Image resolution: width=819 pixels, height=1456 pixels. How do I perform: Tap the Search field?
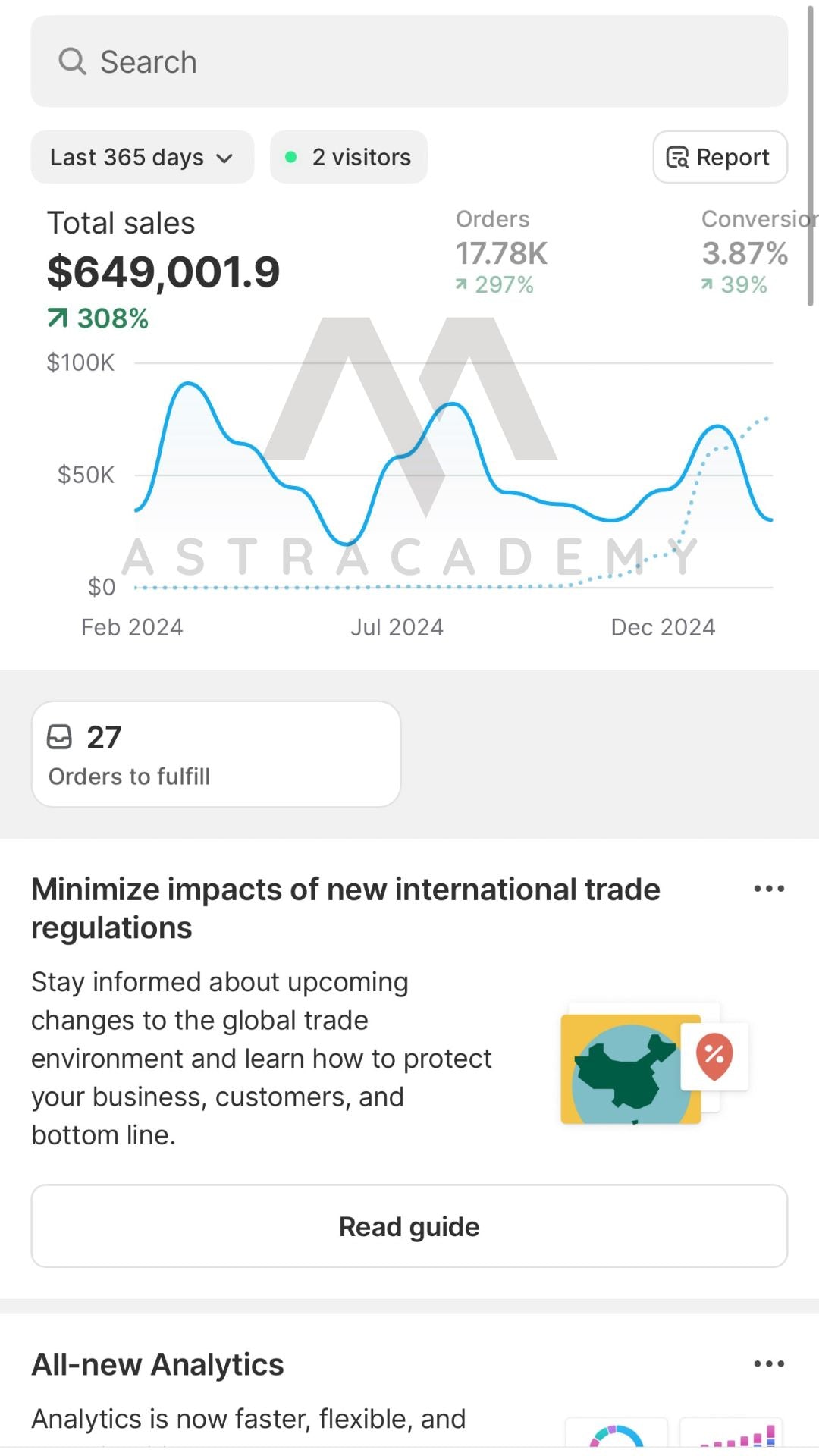point(409,61)
